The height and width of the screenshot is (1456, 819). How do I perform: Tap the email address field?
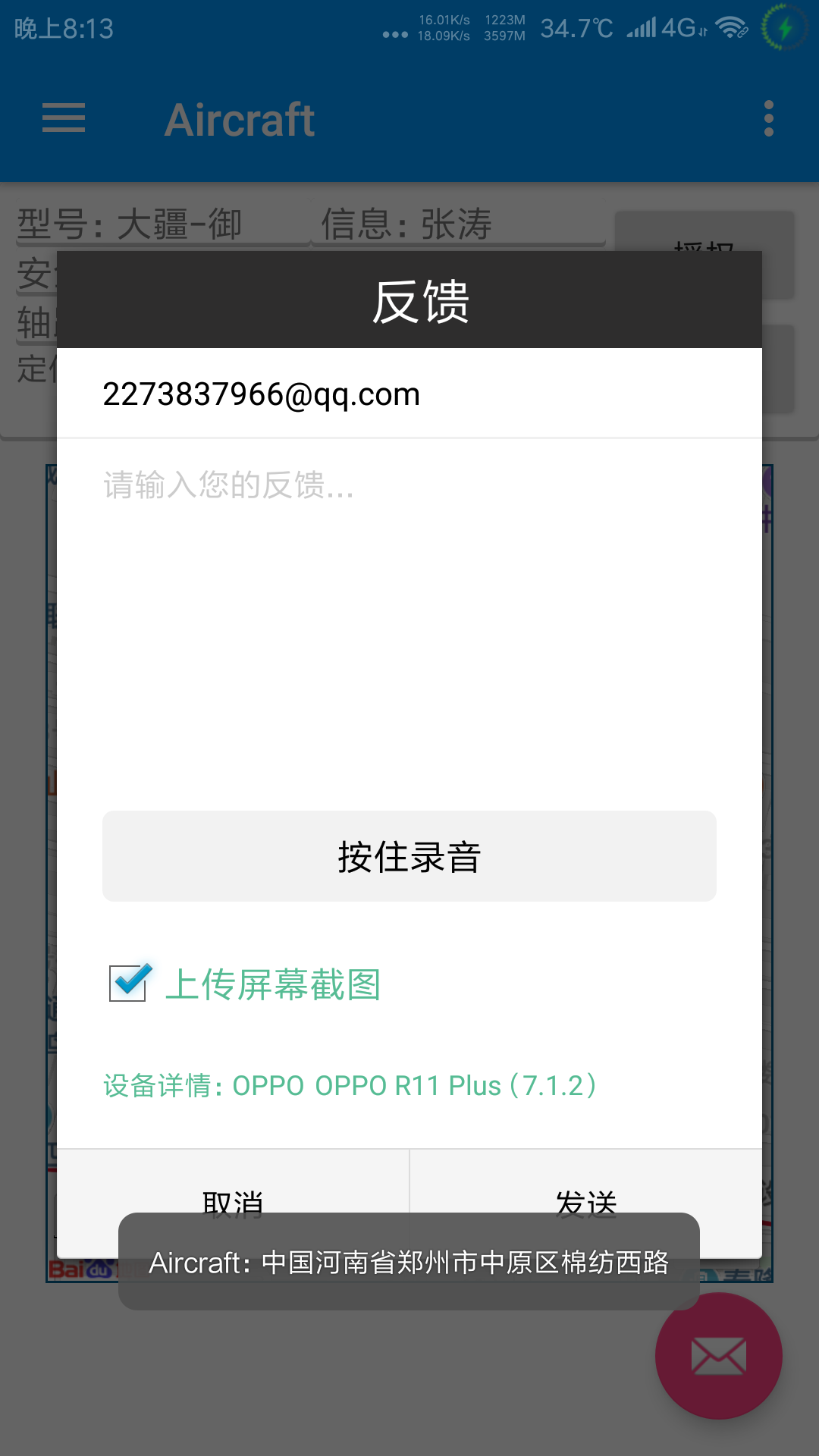(x=409, y=394)
